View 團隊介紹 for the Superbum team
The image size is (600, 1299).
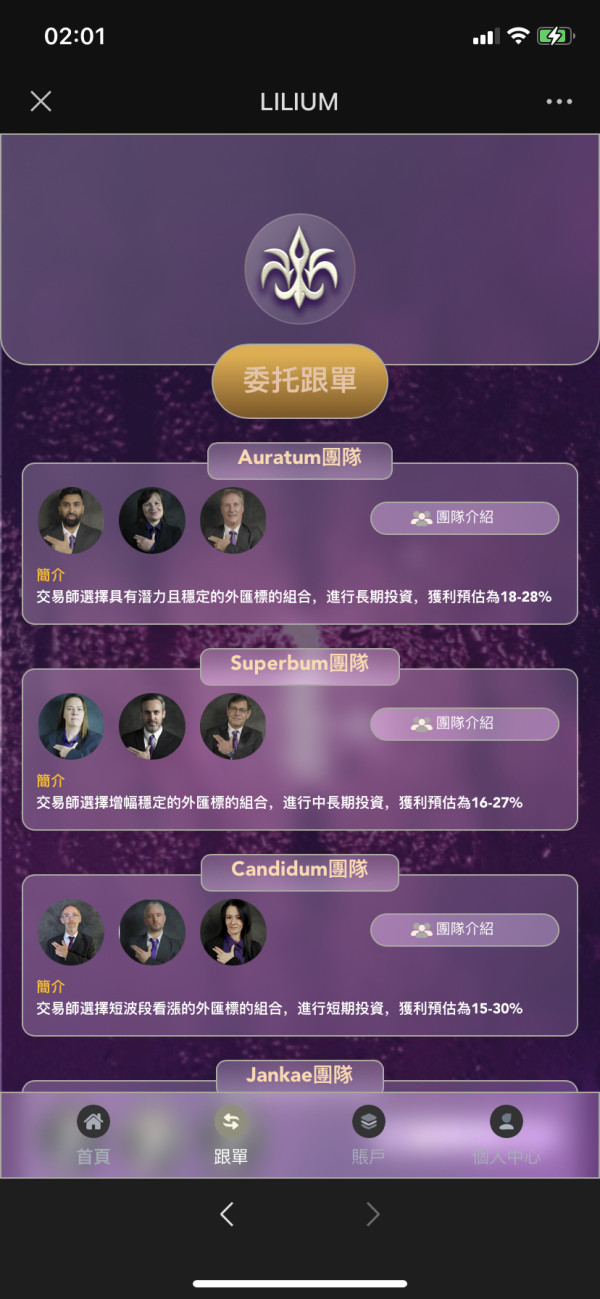tap(464, 724)
